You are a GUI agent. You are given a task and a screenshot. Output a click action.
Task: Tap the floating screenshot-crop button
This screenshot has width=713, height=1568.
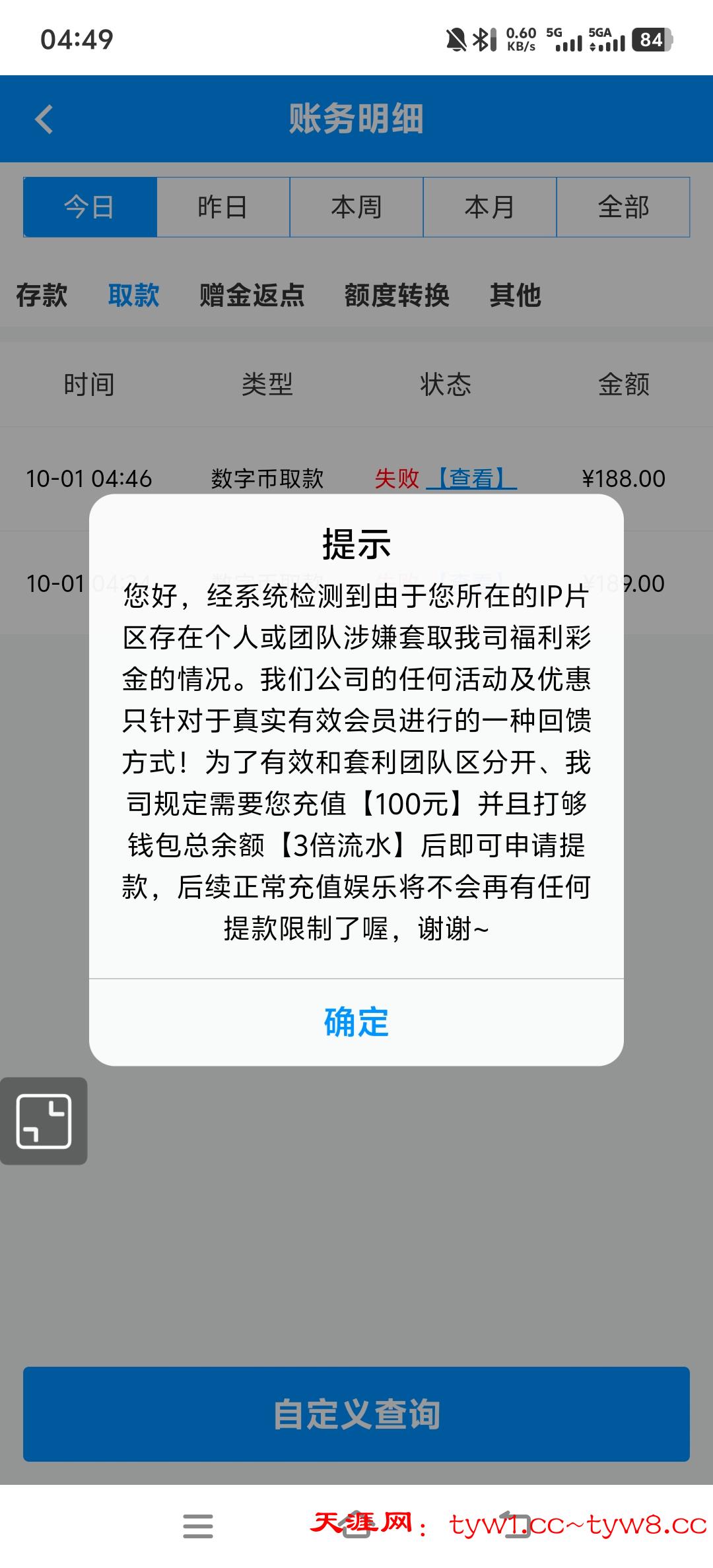44,1121
